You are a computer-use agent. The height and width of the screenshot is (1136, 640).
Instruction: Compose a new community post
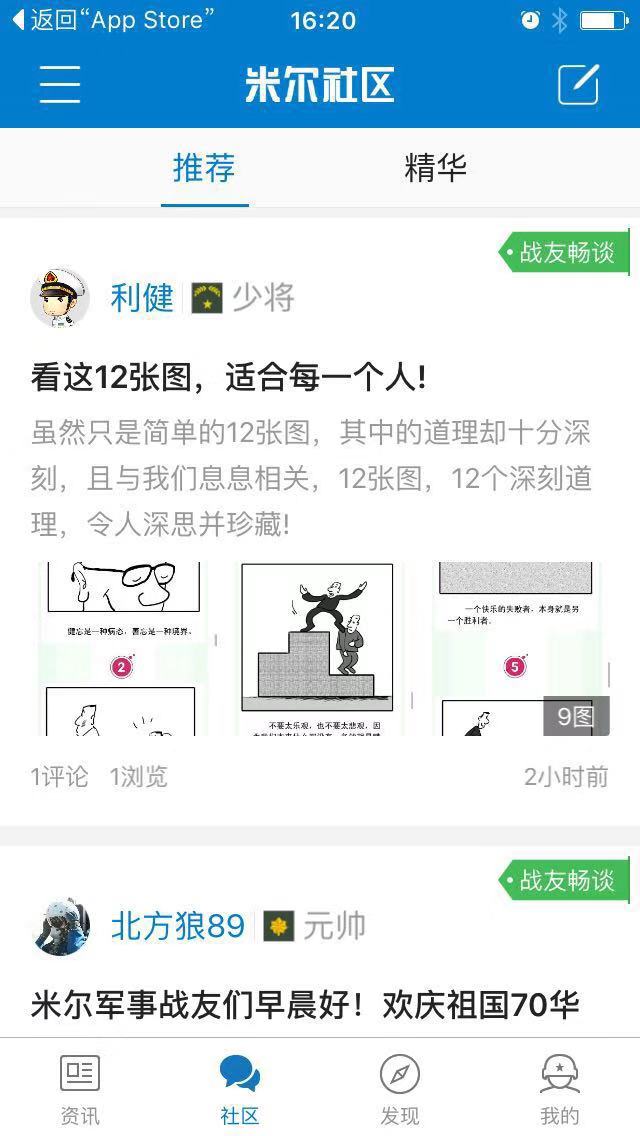[x=578, y=85]
